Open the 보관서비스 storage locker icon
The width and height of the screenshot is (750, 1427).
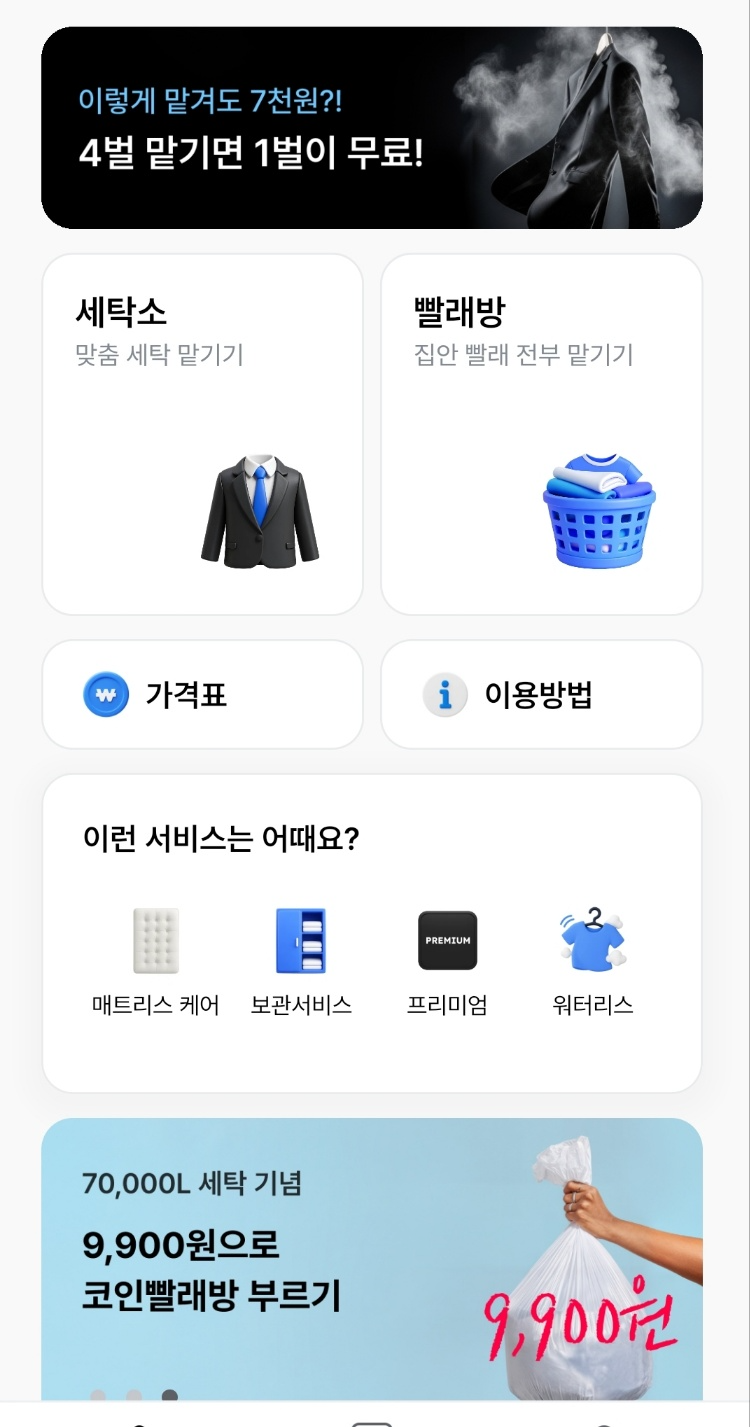(300, 939)
